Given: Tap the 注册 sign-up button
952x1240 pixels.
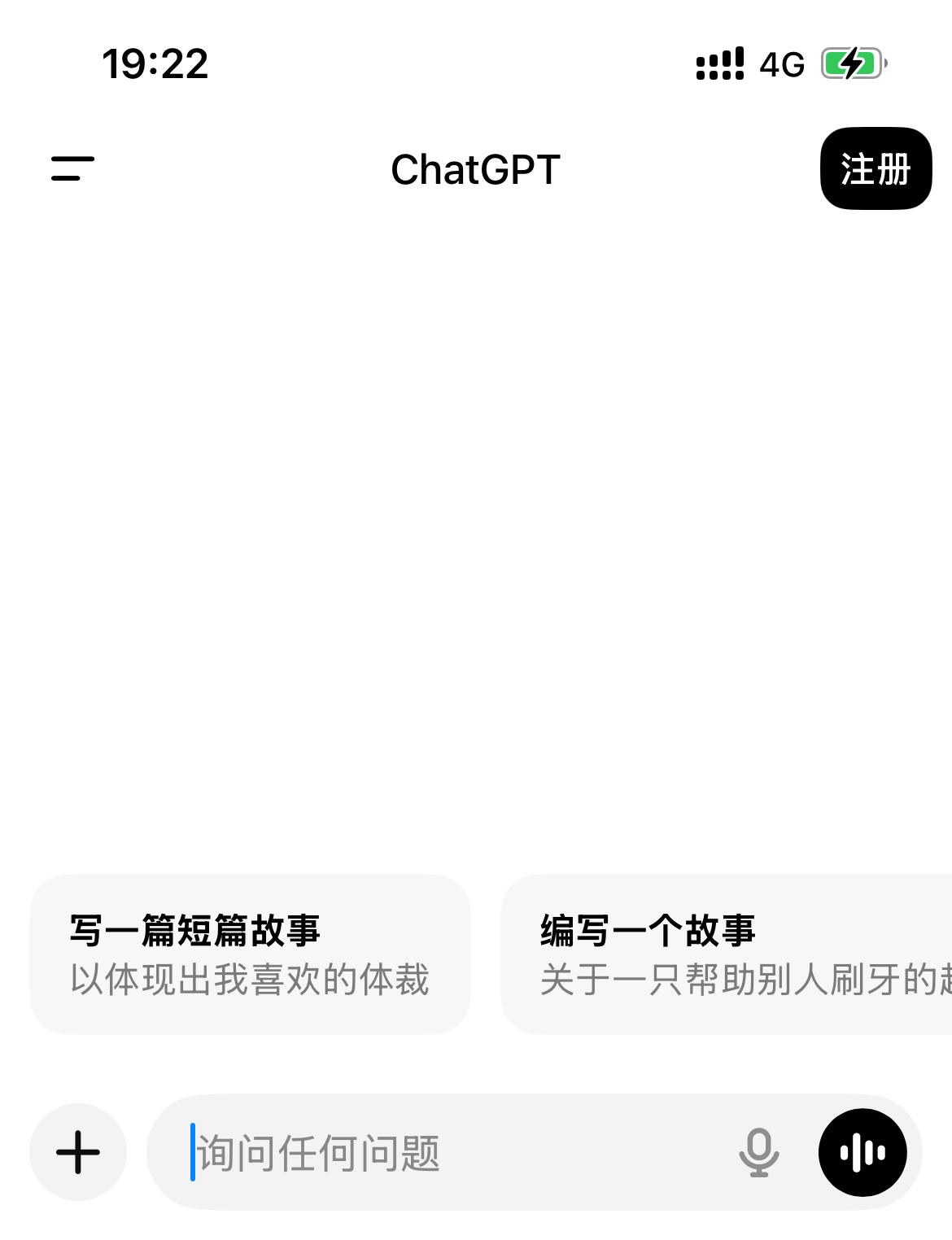Looking at the screenshot, I should tap(876, 168).
